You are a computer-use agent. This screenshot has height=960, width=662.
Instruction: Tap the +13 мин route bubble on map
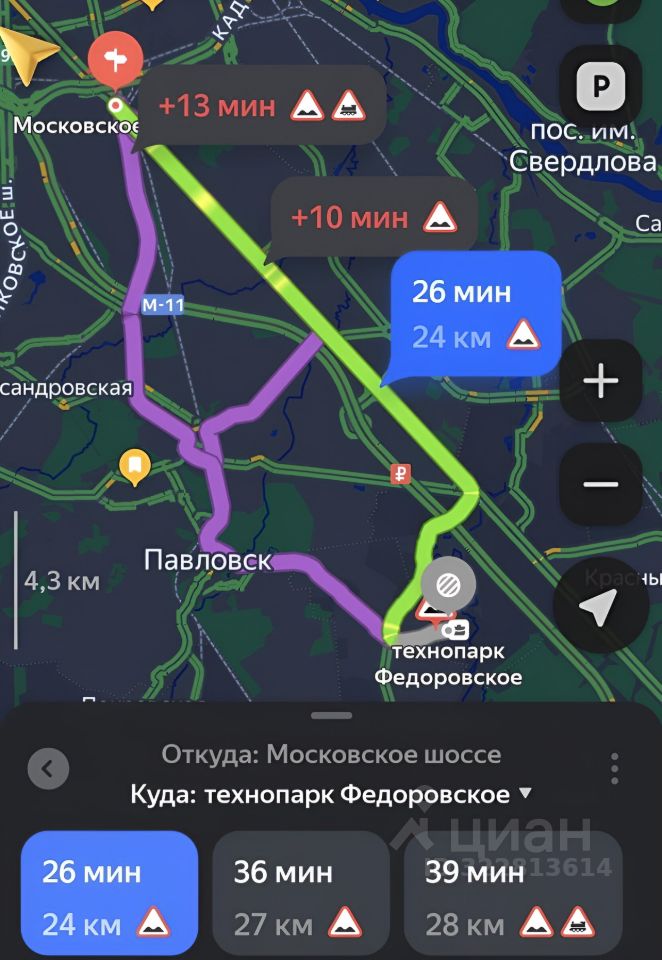[x=258, y=106]
